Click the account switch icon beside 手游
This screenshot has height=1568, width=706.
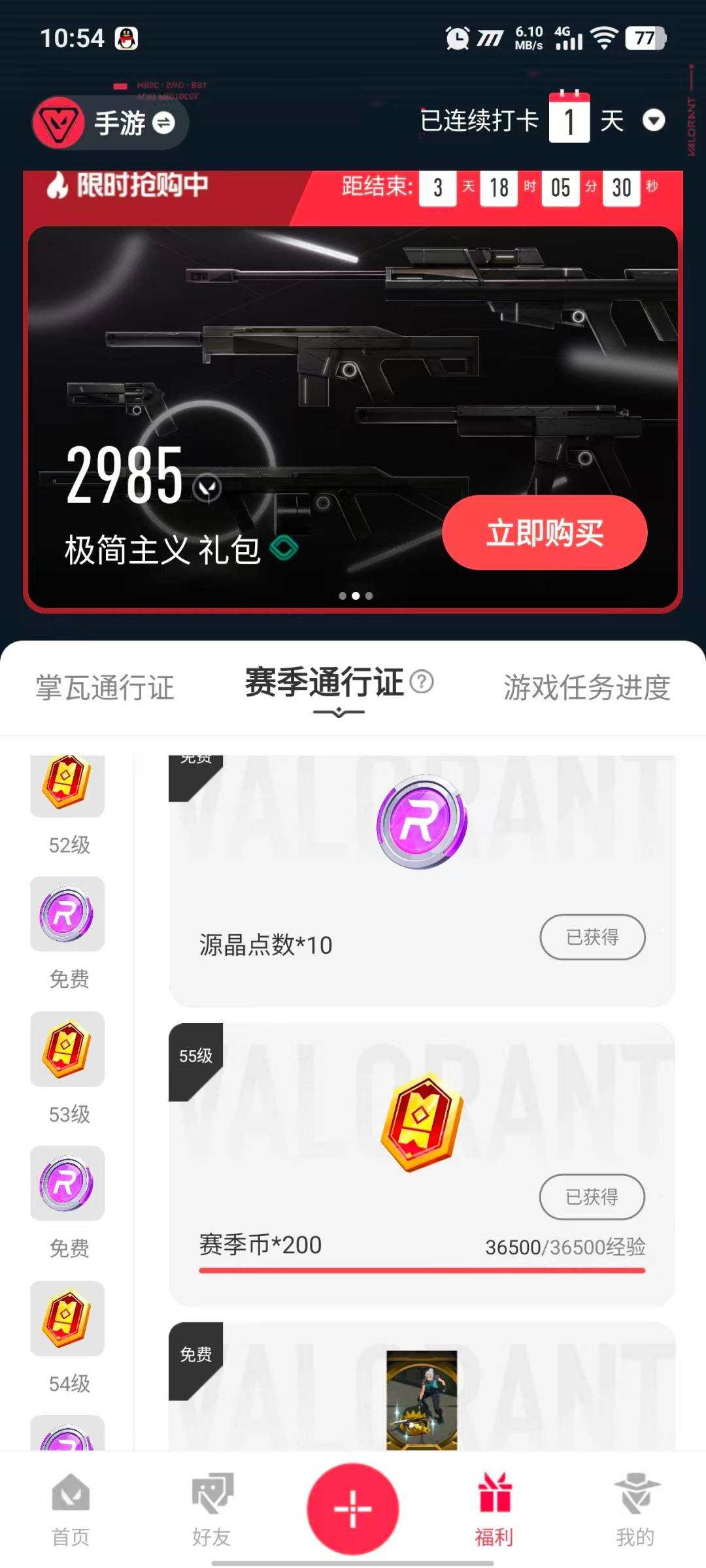(x=162, y=123)
